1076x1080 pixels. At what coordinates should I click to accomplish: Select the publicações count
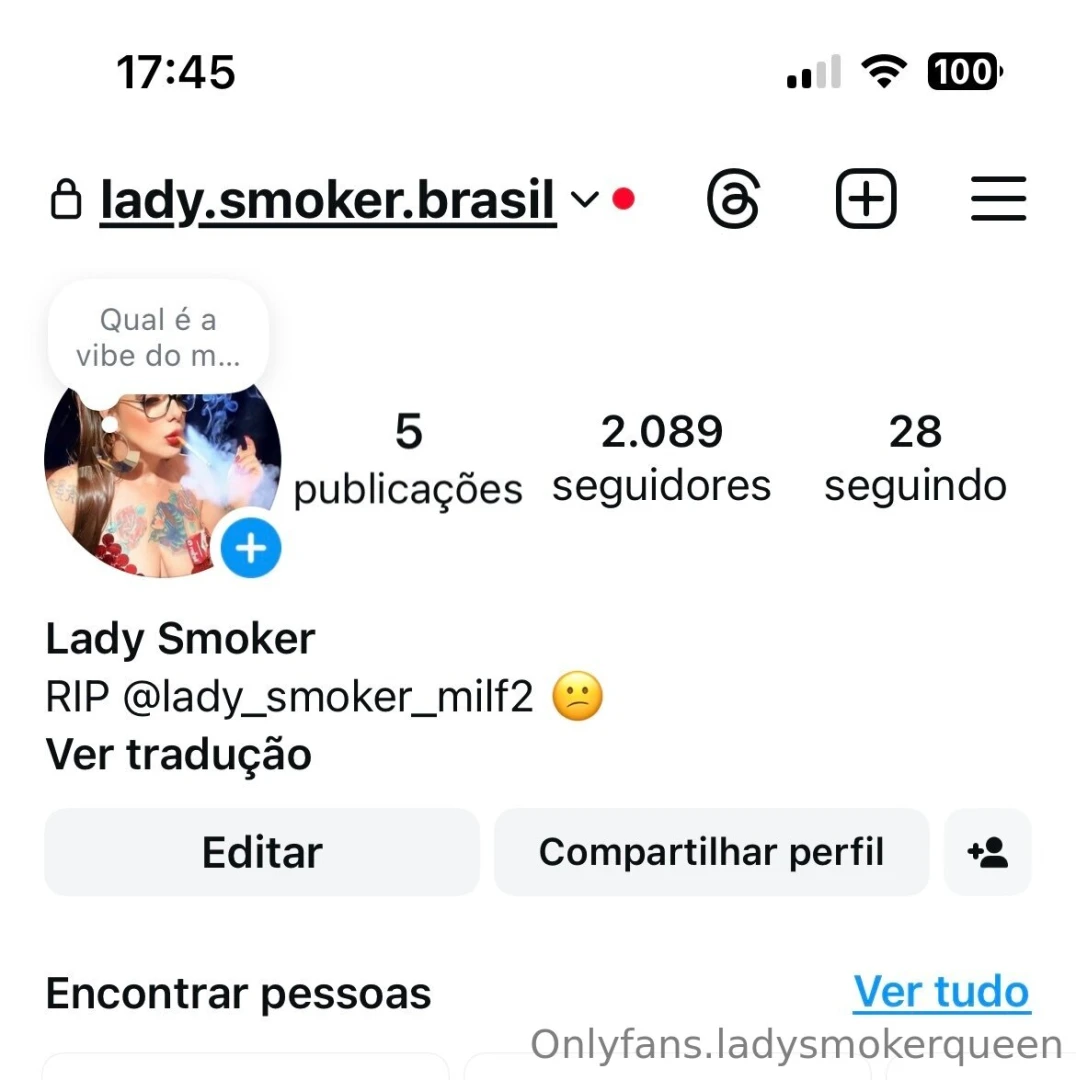[408, 457]
